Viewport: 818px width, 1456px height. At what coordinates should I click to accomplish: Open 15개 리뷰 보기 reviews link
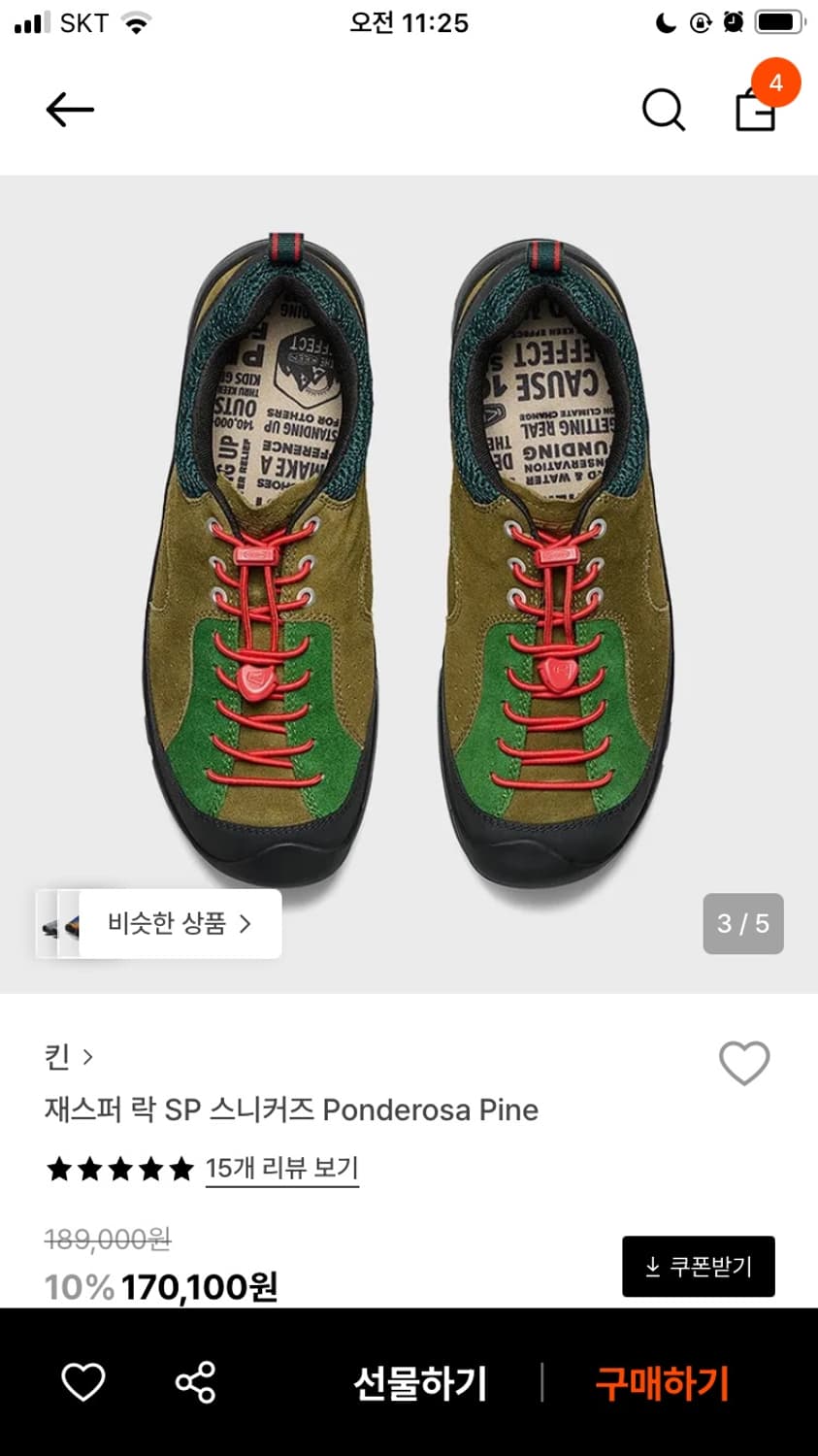(280, 1169)
